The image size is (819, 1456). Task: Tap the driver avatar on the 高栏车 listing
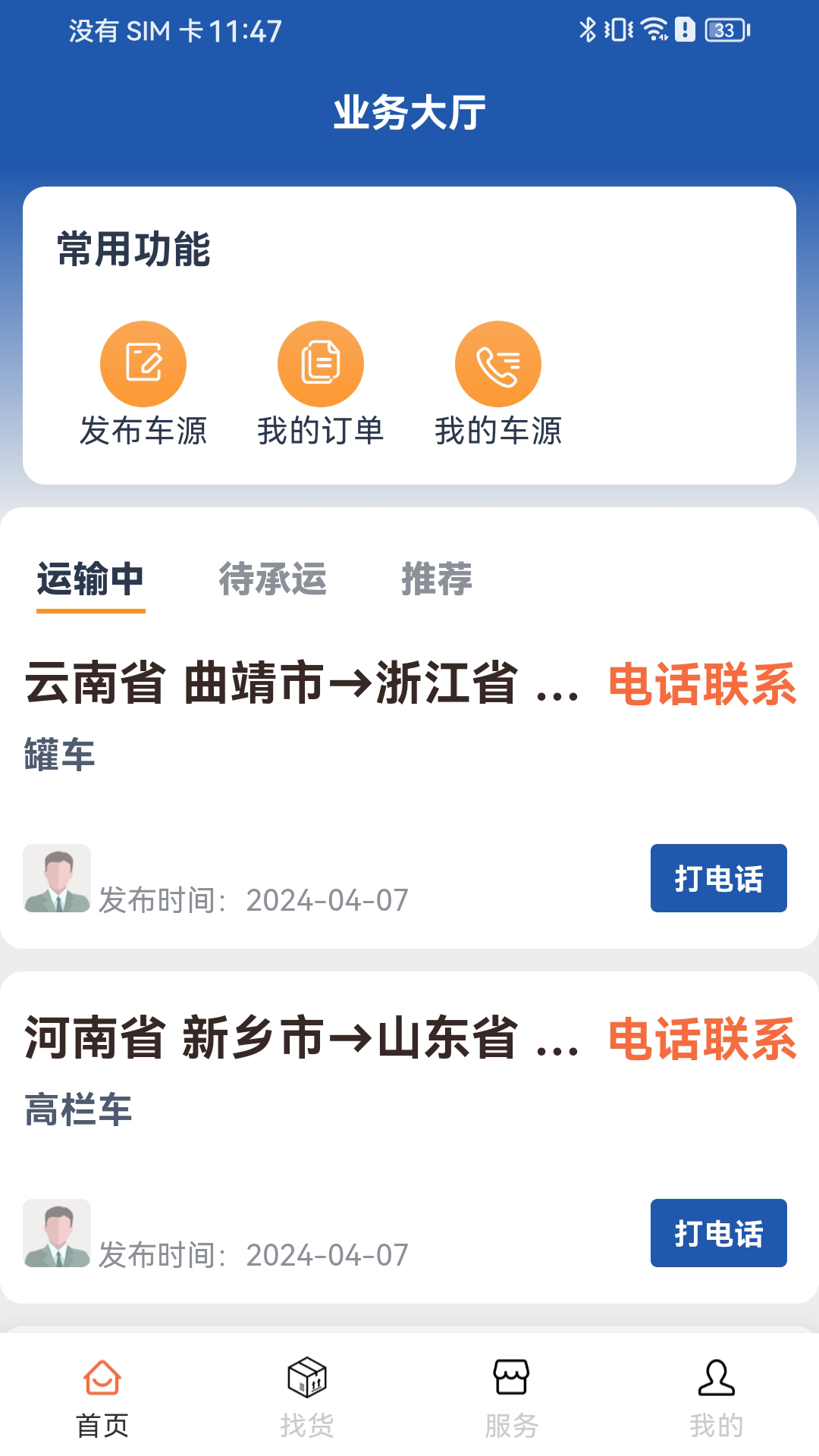[x=57, y=1232]
